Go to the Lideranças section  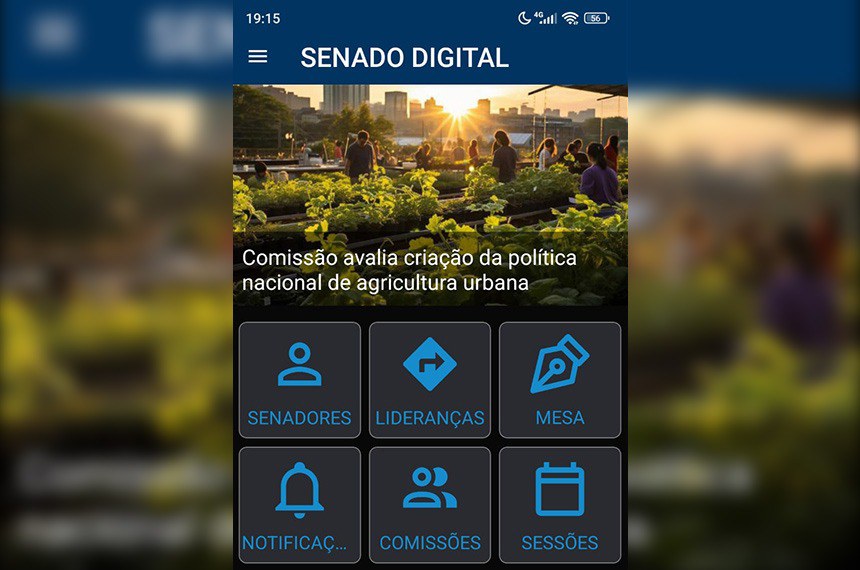(430, 380)
